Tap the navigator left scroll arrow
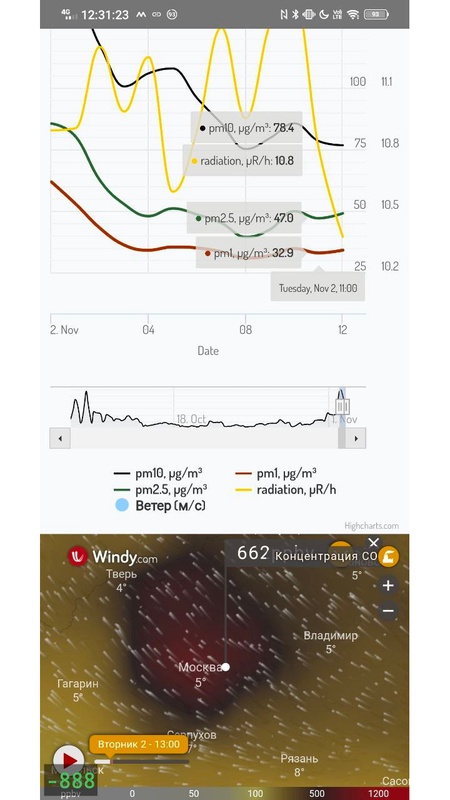 pos(60,438)
